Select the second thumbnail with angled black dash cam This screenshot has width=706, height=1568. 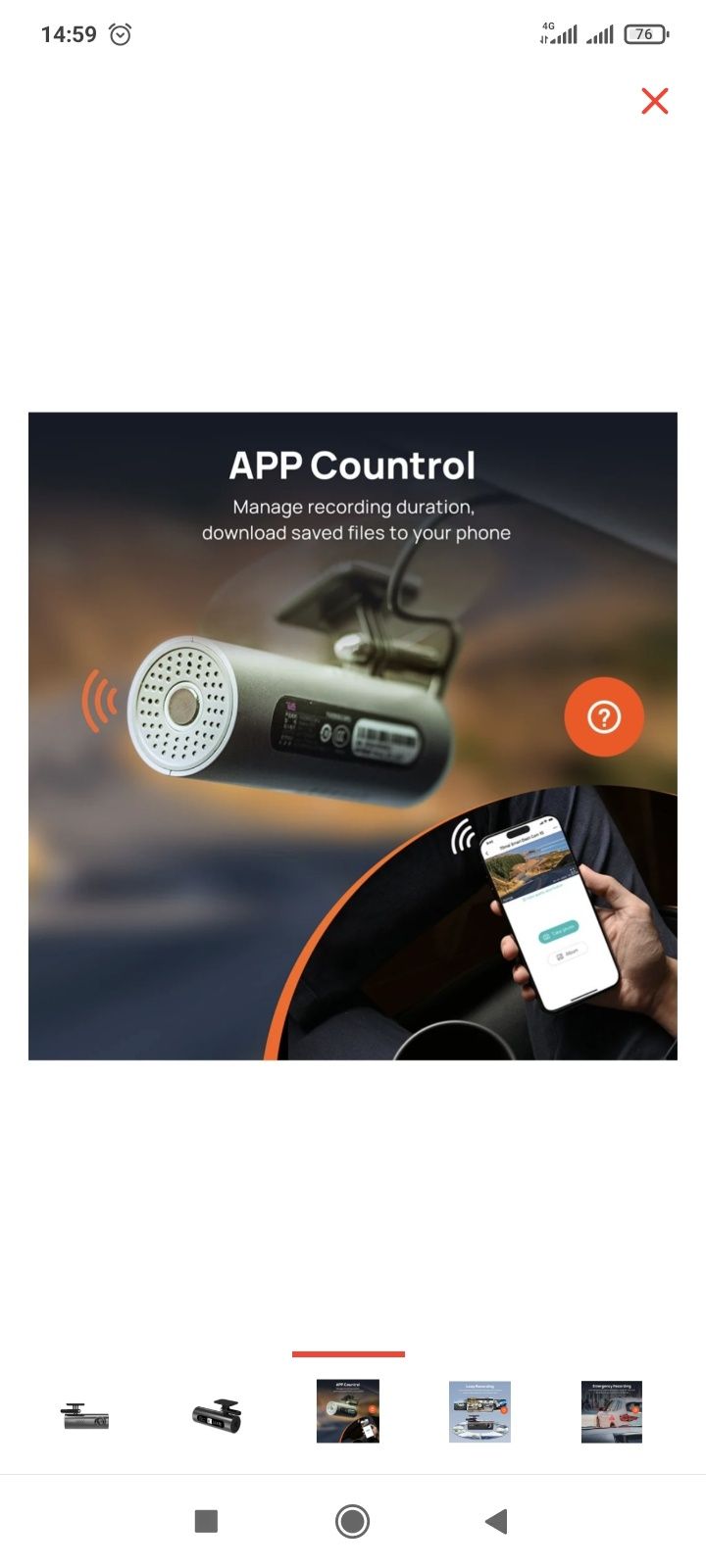point(217,1414)
